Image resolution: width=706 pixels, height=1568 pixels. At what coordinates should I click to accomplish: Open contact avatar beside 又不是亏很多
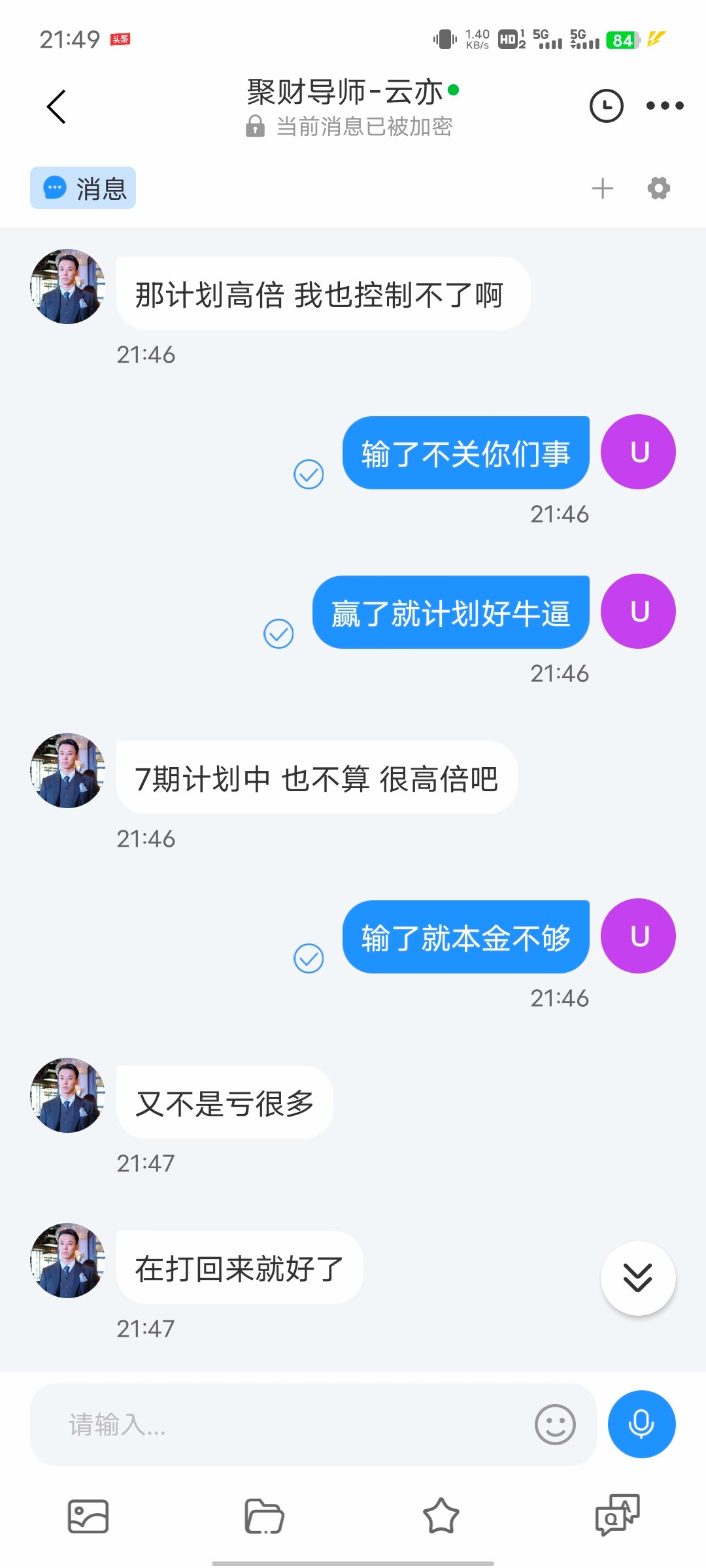(67, 1095)
